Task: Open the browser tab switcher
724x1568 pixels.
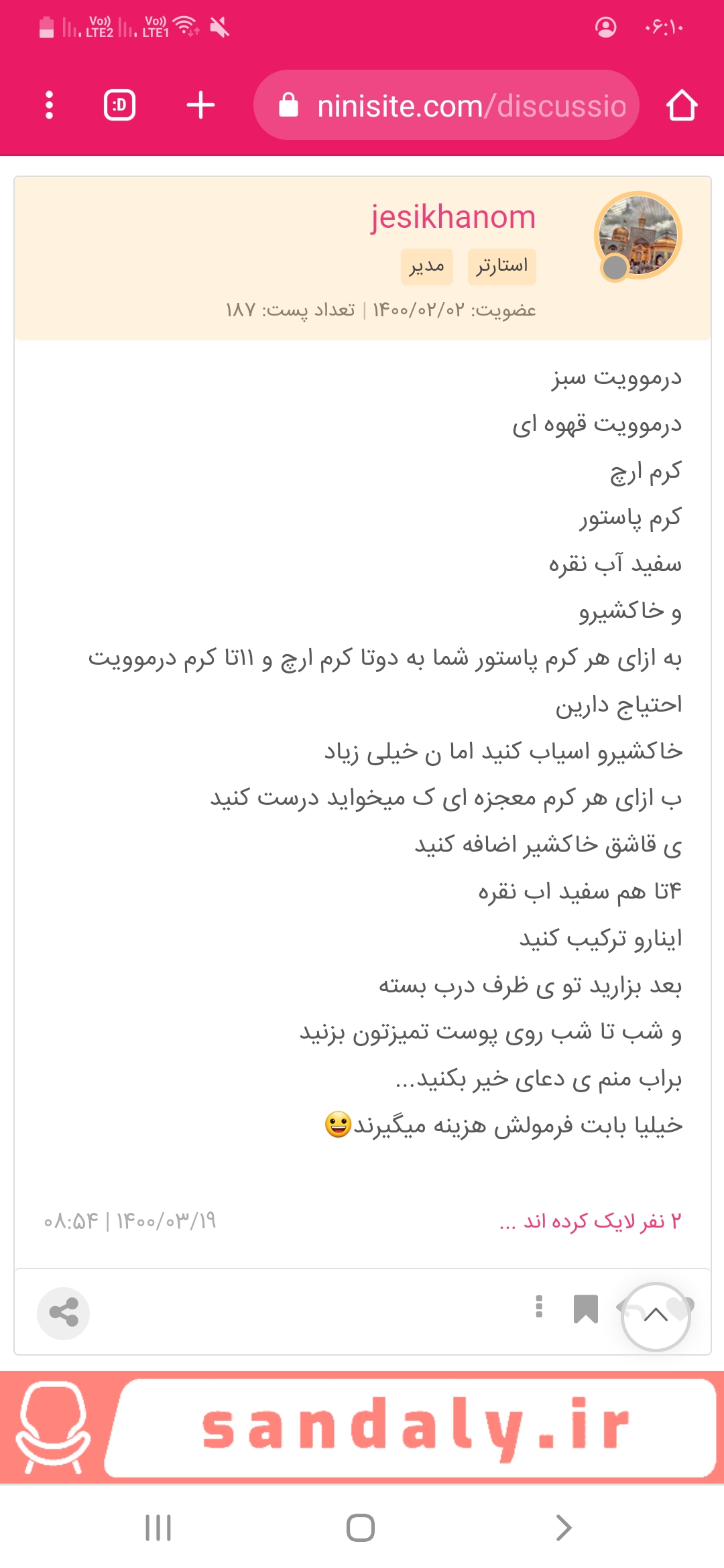Action: [120, 105]
